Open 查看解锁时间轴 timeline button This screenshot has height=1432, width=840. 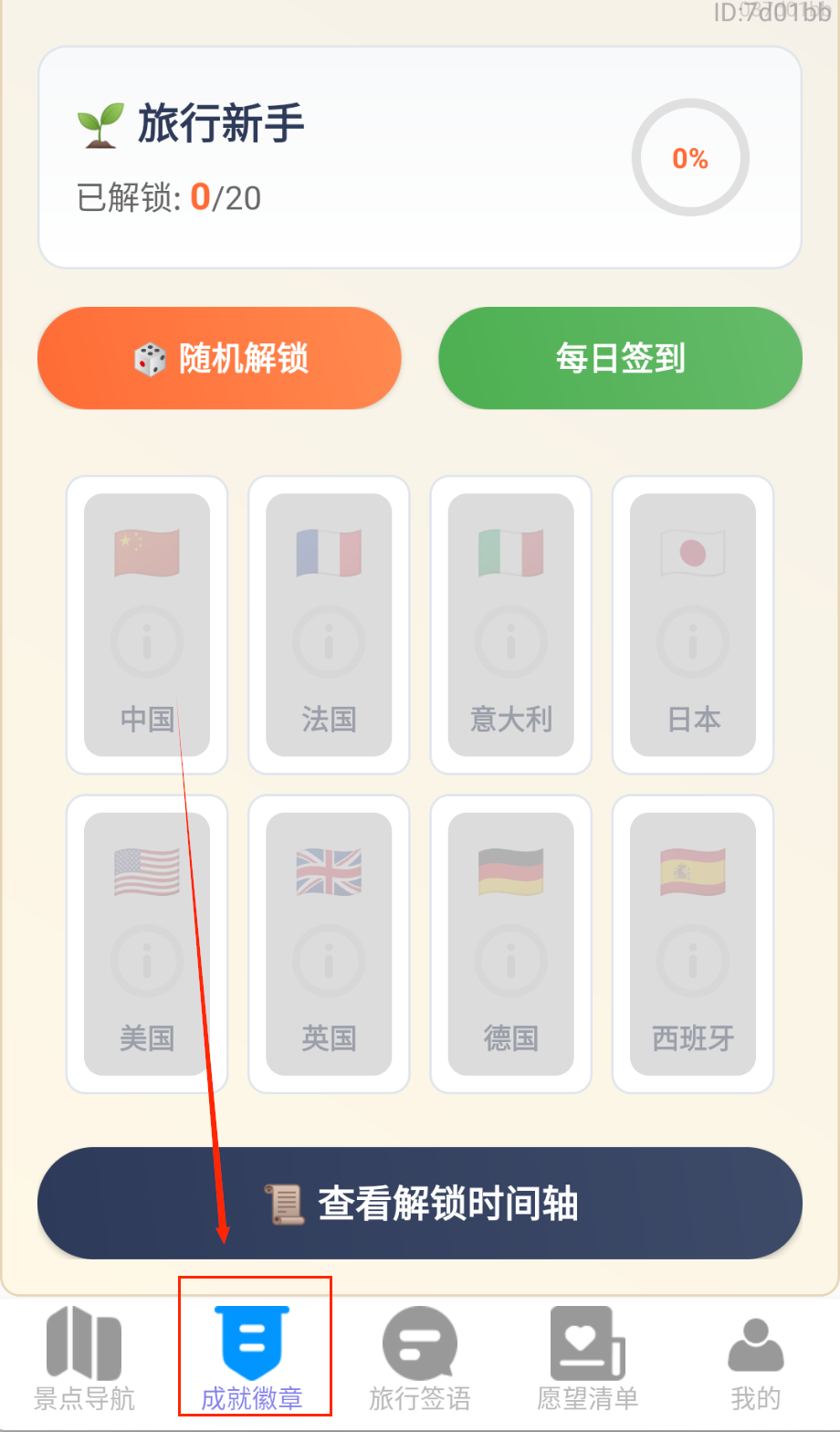pyautogui.click(x=420, y=1203)
